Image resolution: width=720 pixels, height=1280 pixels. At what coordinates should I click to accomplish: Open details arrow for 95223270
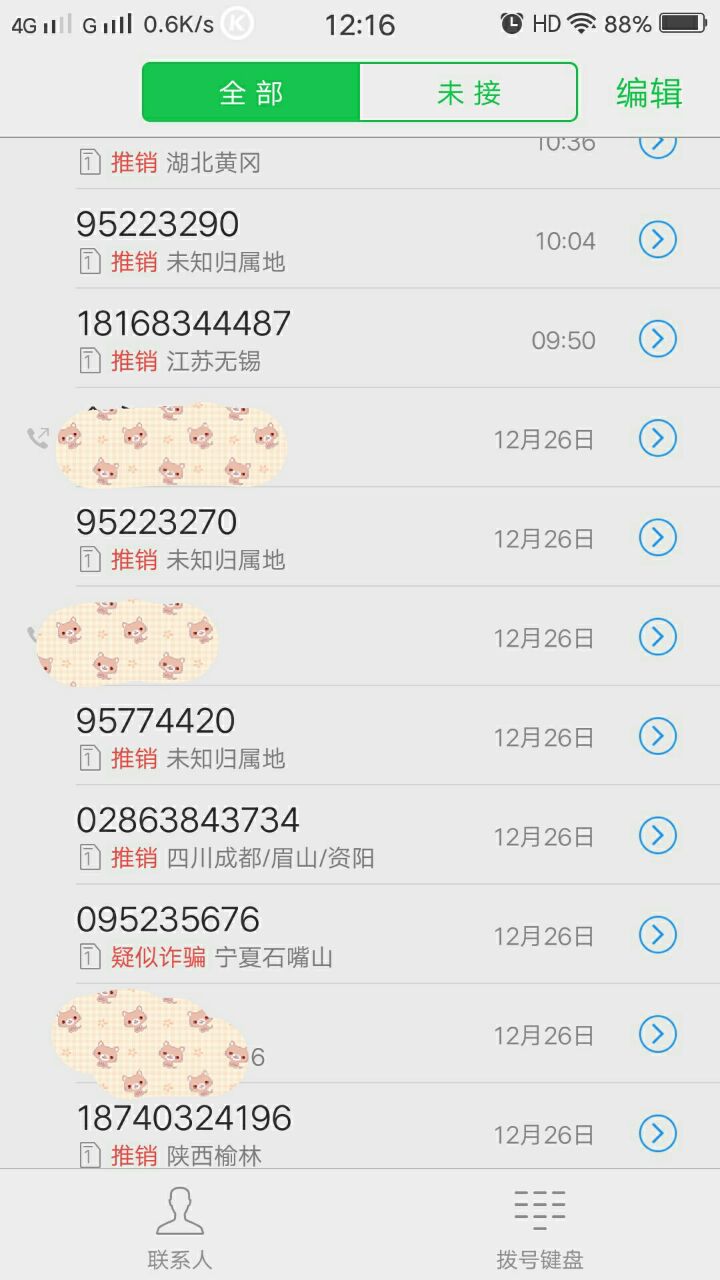coord(657,538)
